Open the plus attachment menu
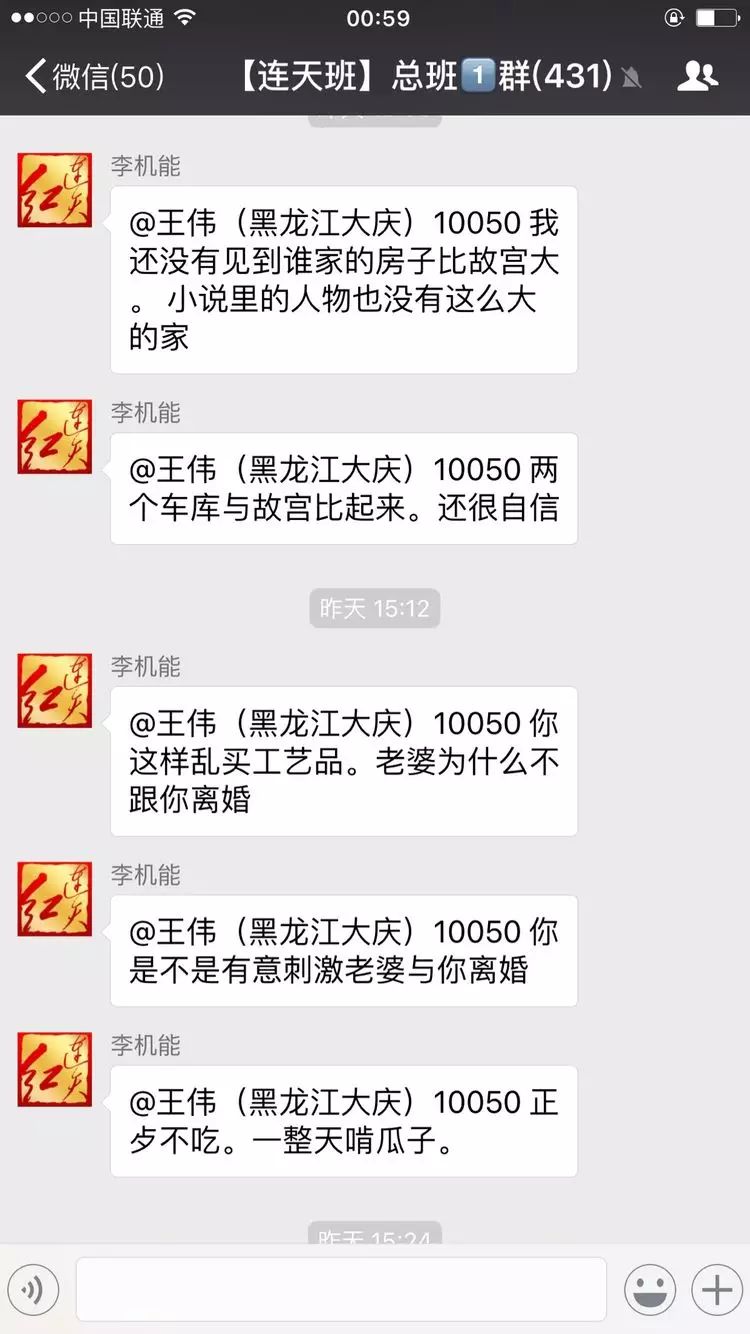 pyautogui.click(x=716, y=1290)
